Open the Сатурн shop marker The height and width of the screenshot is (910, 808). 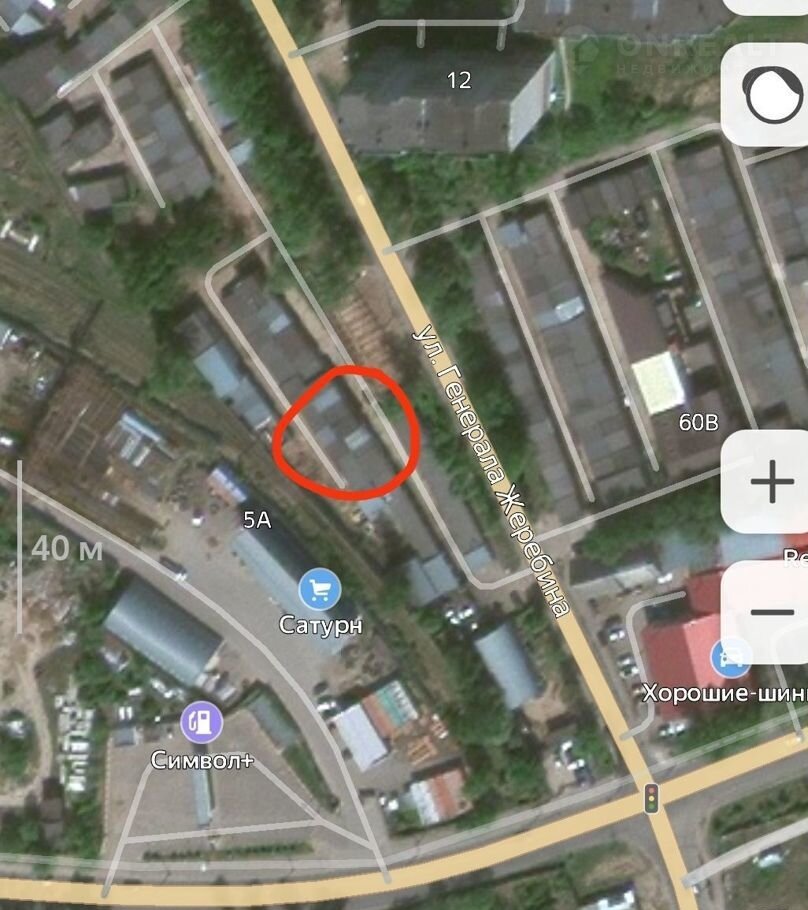[320, 590]
